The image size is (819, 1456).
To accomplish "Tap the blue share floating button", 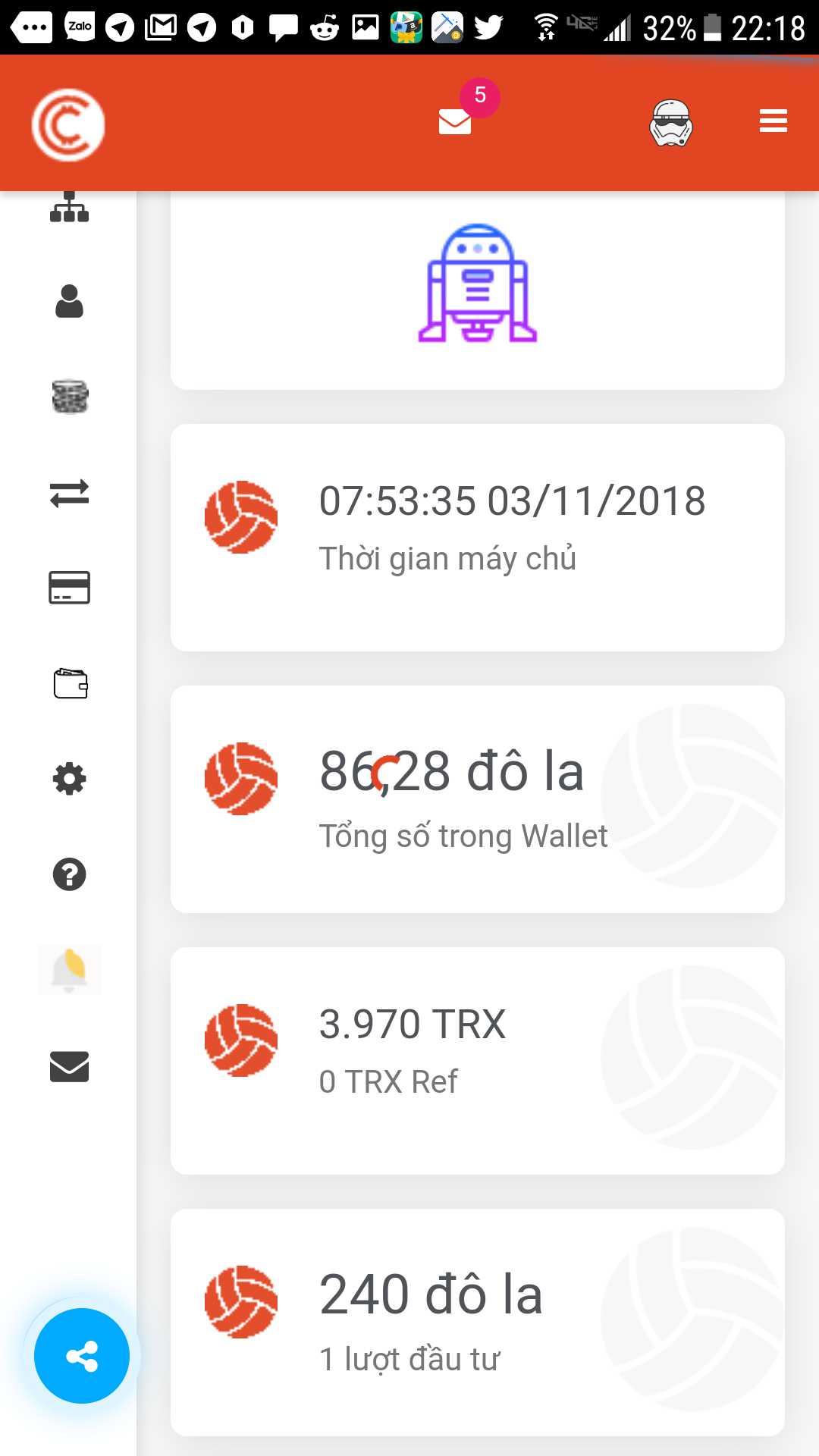I will click(82, 1356).
